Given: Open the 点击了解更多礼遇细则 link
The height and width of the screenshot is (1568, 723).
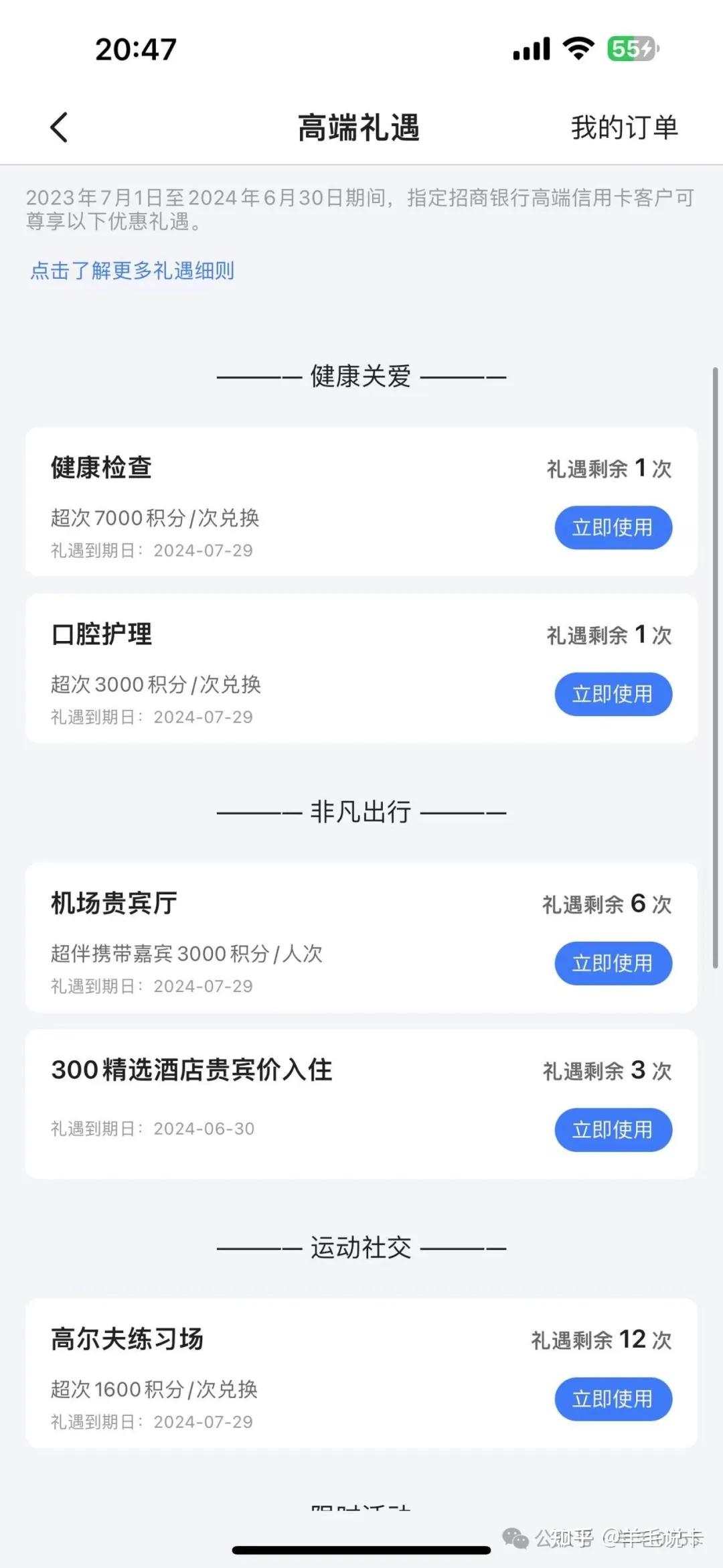Looking at the screenshot, I should [x=132, y=271].
